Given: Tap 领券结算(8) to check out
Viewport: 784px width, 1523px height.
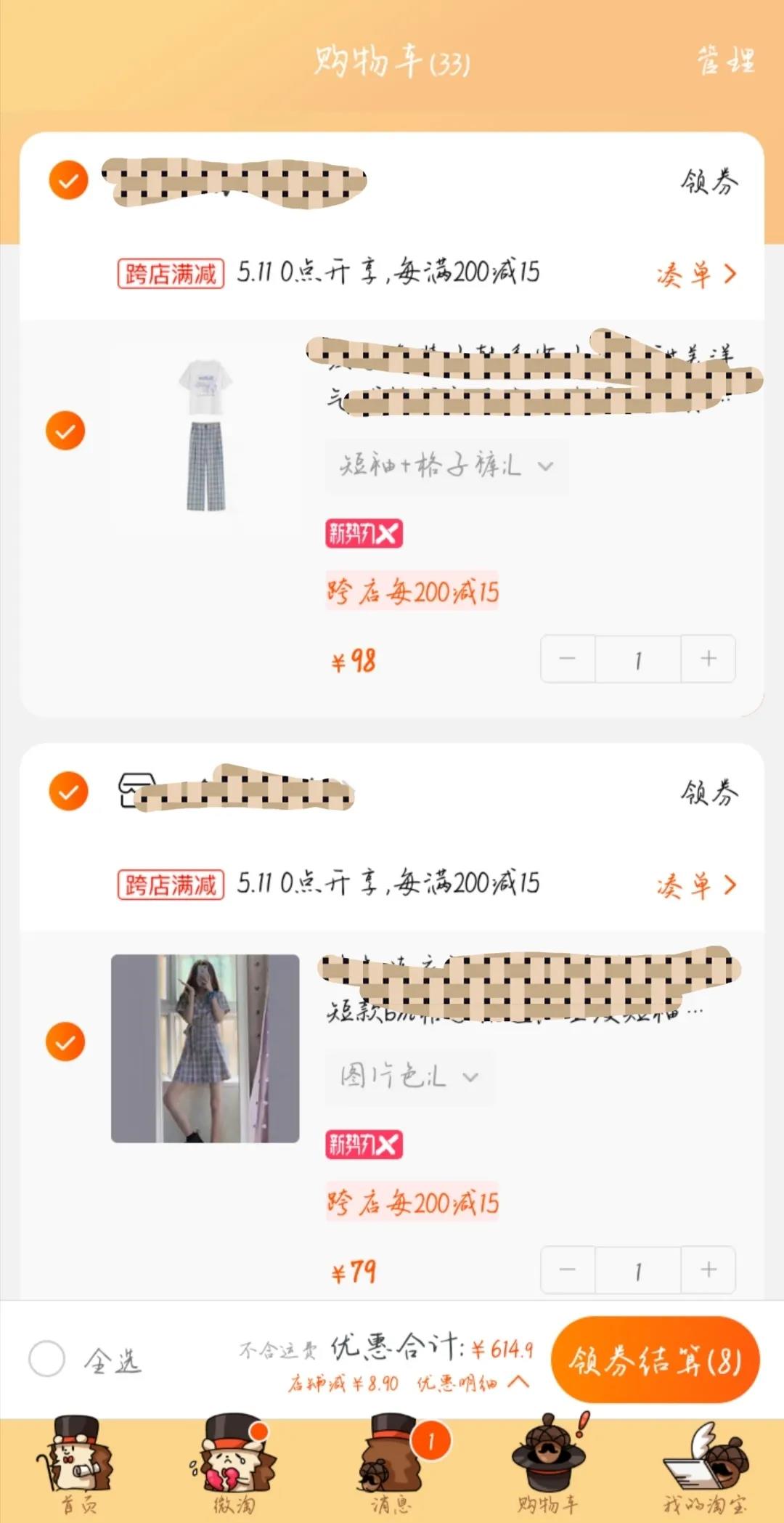Looking at the screenshot, I should tap(655, 1360).
